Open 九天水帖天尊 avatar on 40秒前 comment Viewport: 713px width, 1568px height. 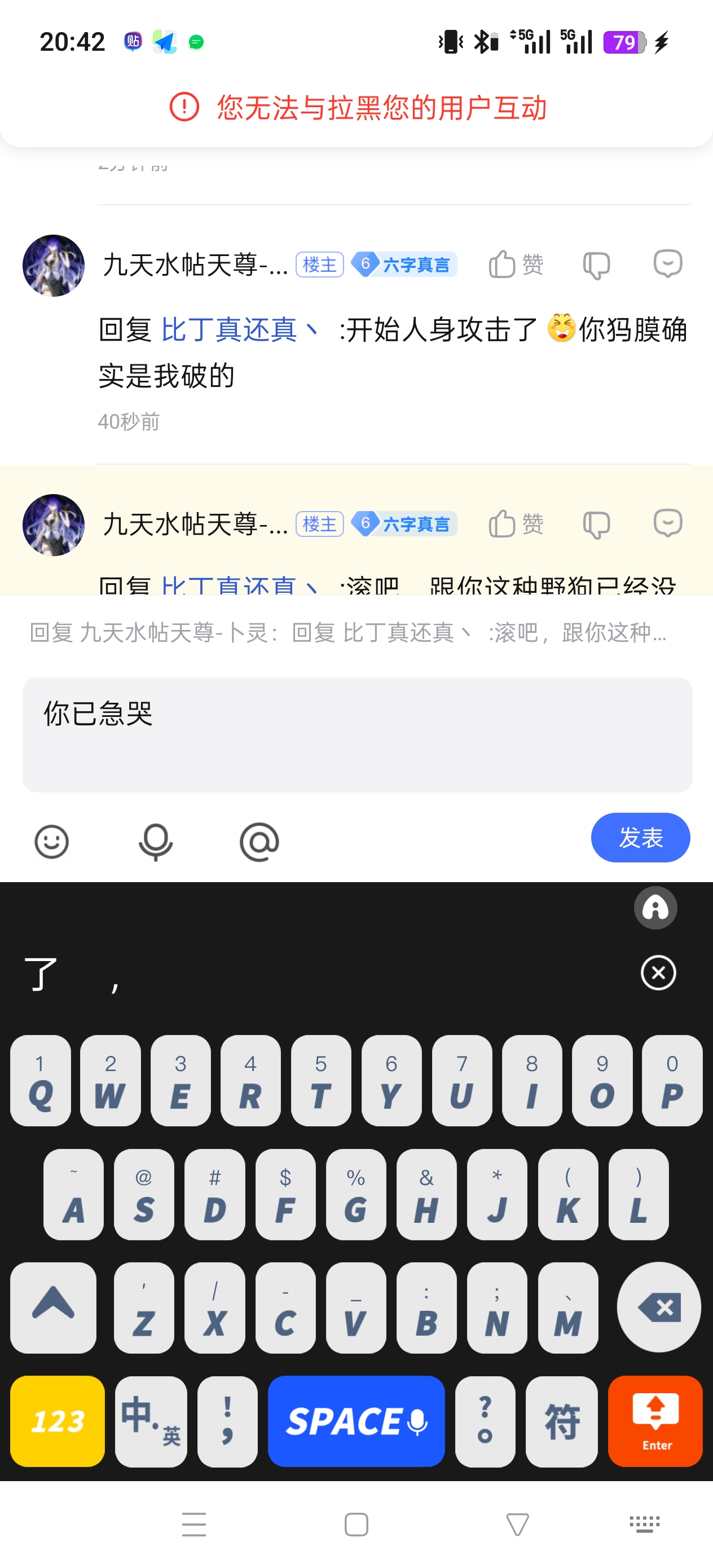click(54, 266)
